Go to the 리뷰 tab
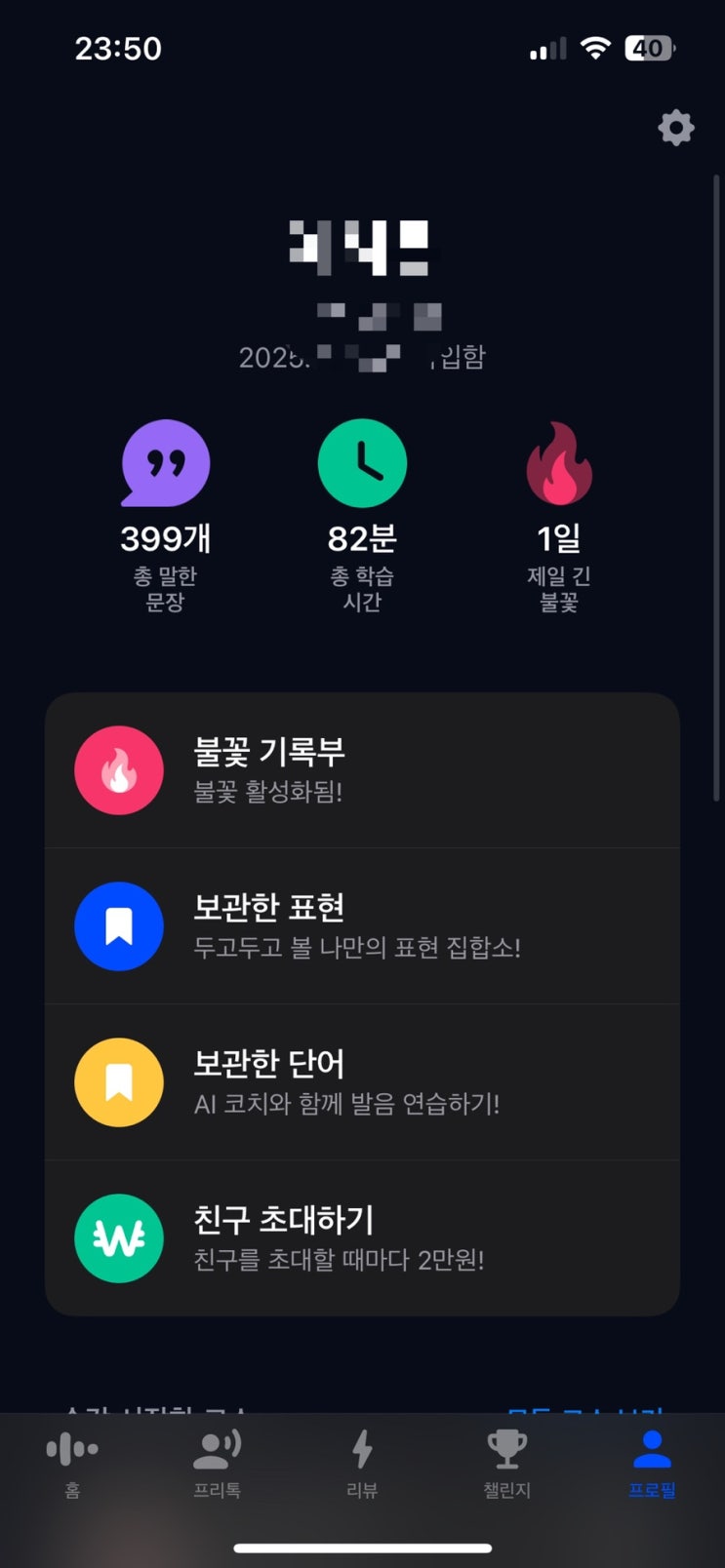Screen dimensions: 725x1568 pyautogui.click(x=362, y=1465)
